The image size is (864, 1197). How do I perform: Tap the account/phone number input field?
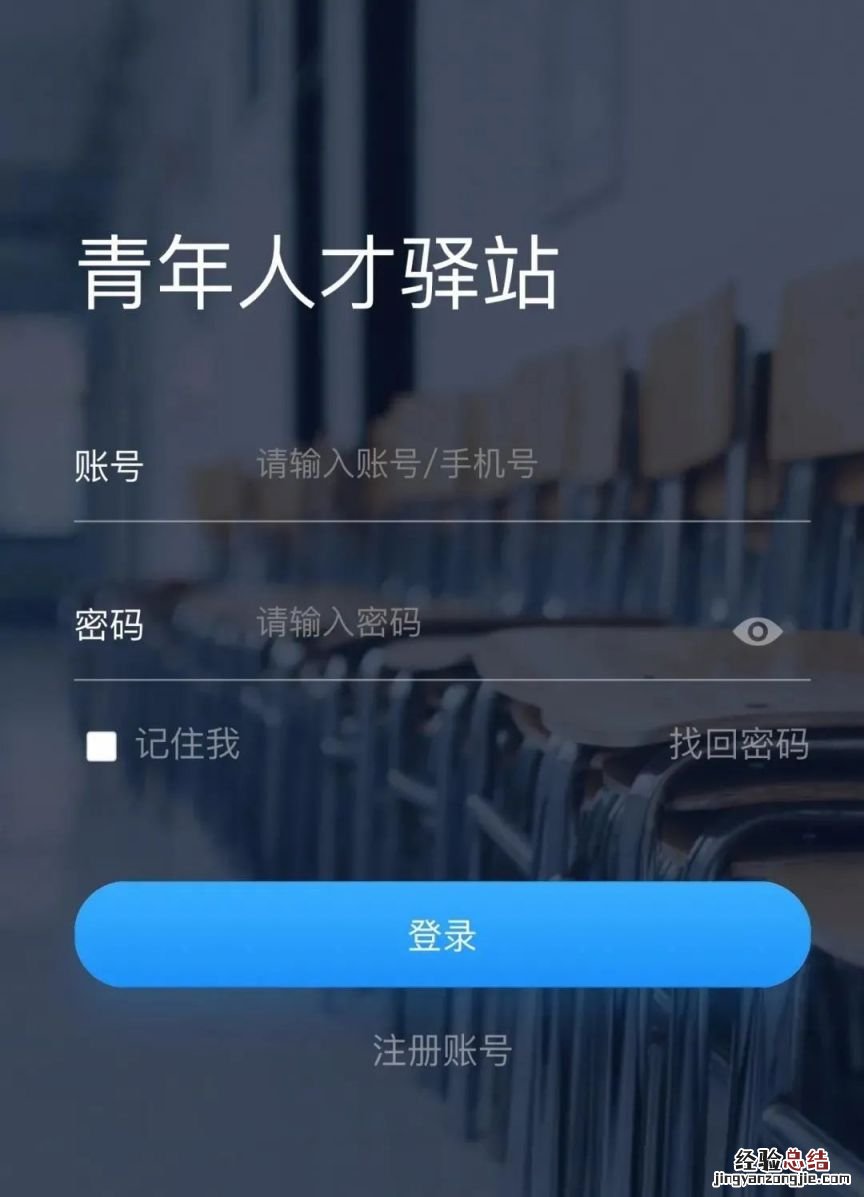480,465
